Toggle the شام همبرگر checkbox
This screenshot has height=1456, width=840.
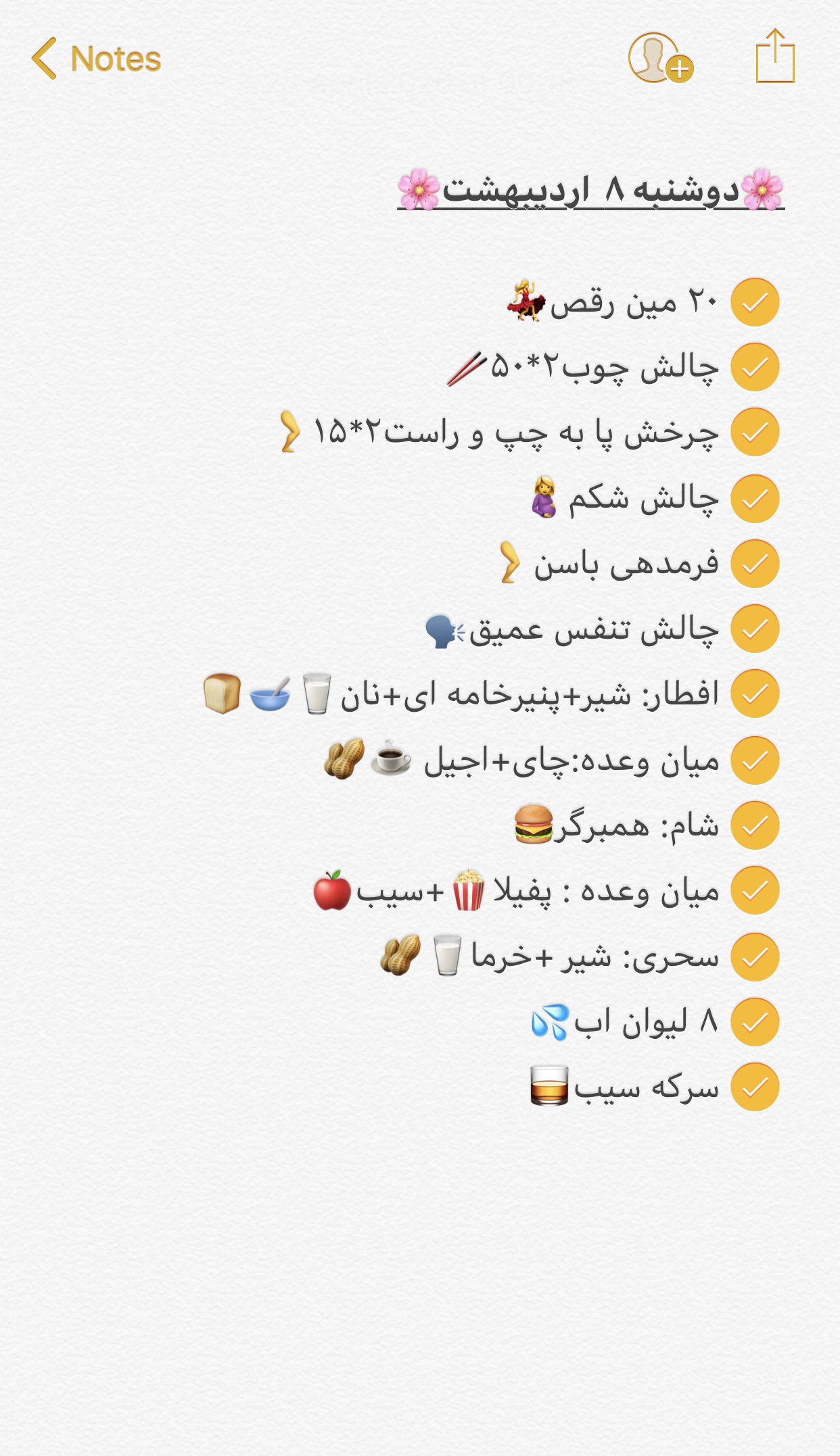[755, 825]
